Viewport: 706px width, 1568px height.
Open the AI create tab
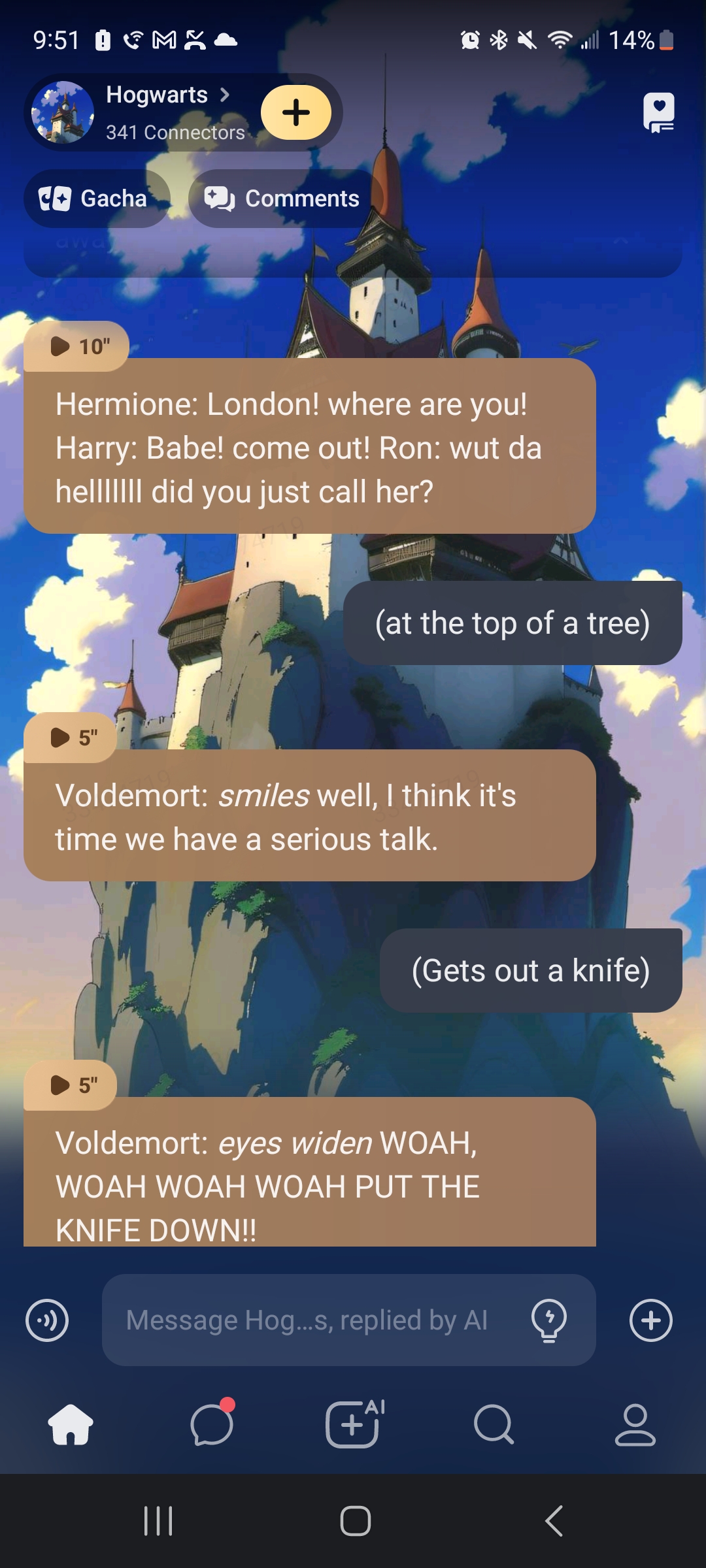[x=353, y=1424]
